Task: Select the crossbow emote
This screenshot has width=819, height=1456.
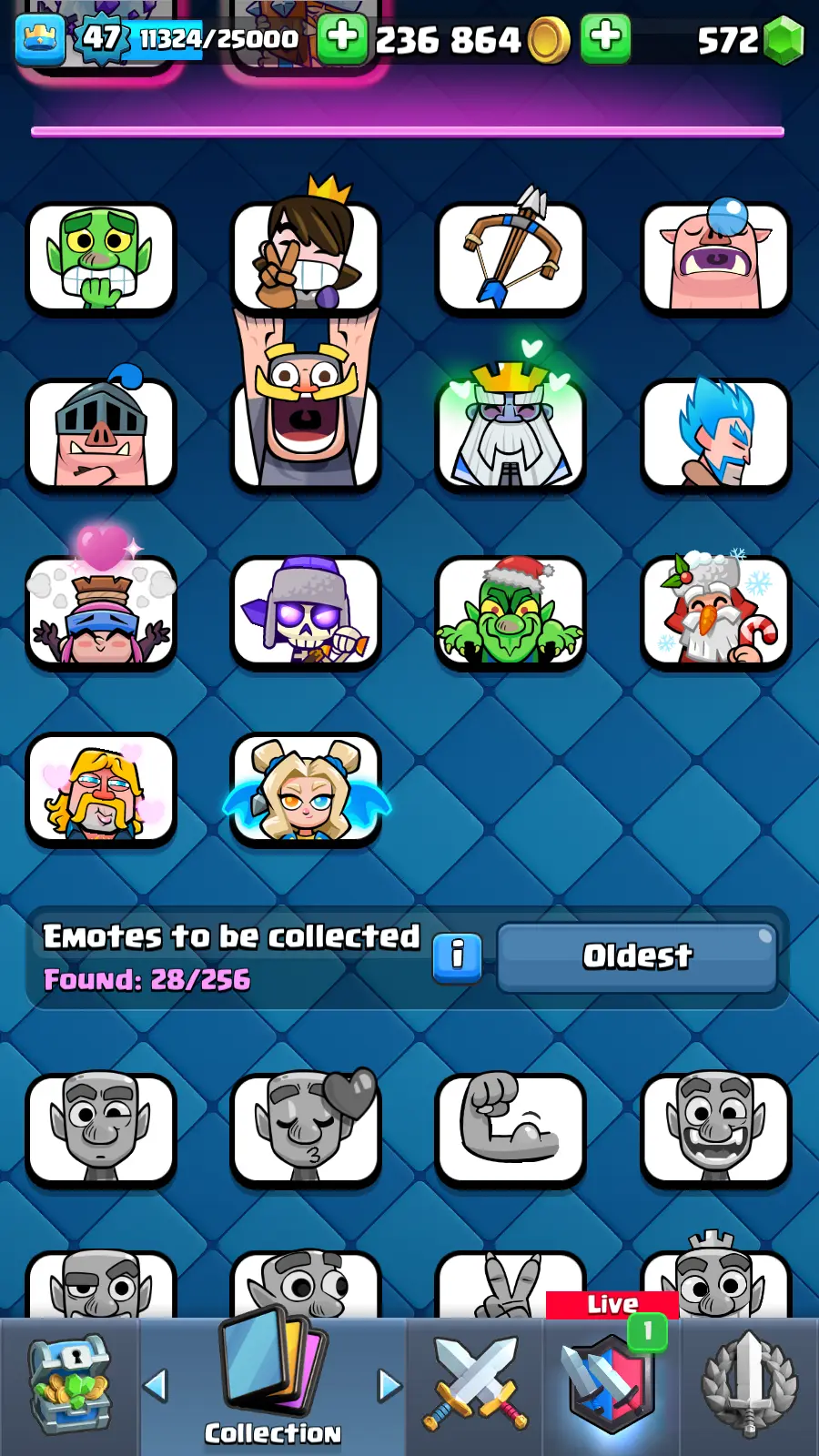Action: click(511, 258)
